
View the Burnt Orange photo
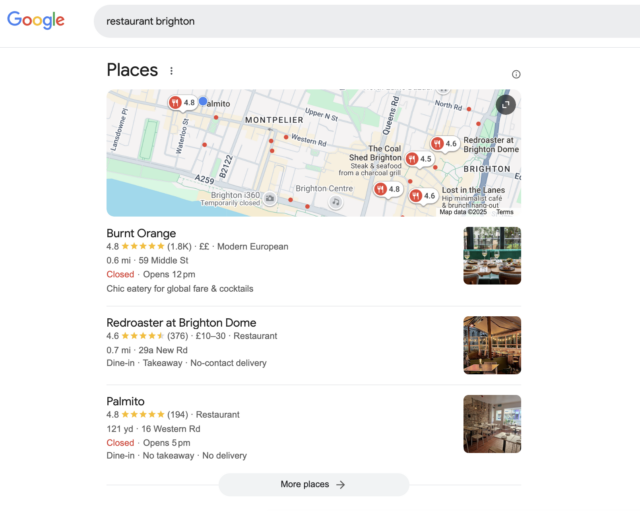point(492,256)
